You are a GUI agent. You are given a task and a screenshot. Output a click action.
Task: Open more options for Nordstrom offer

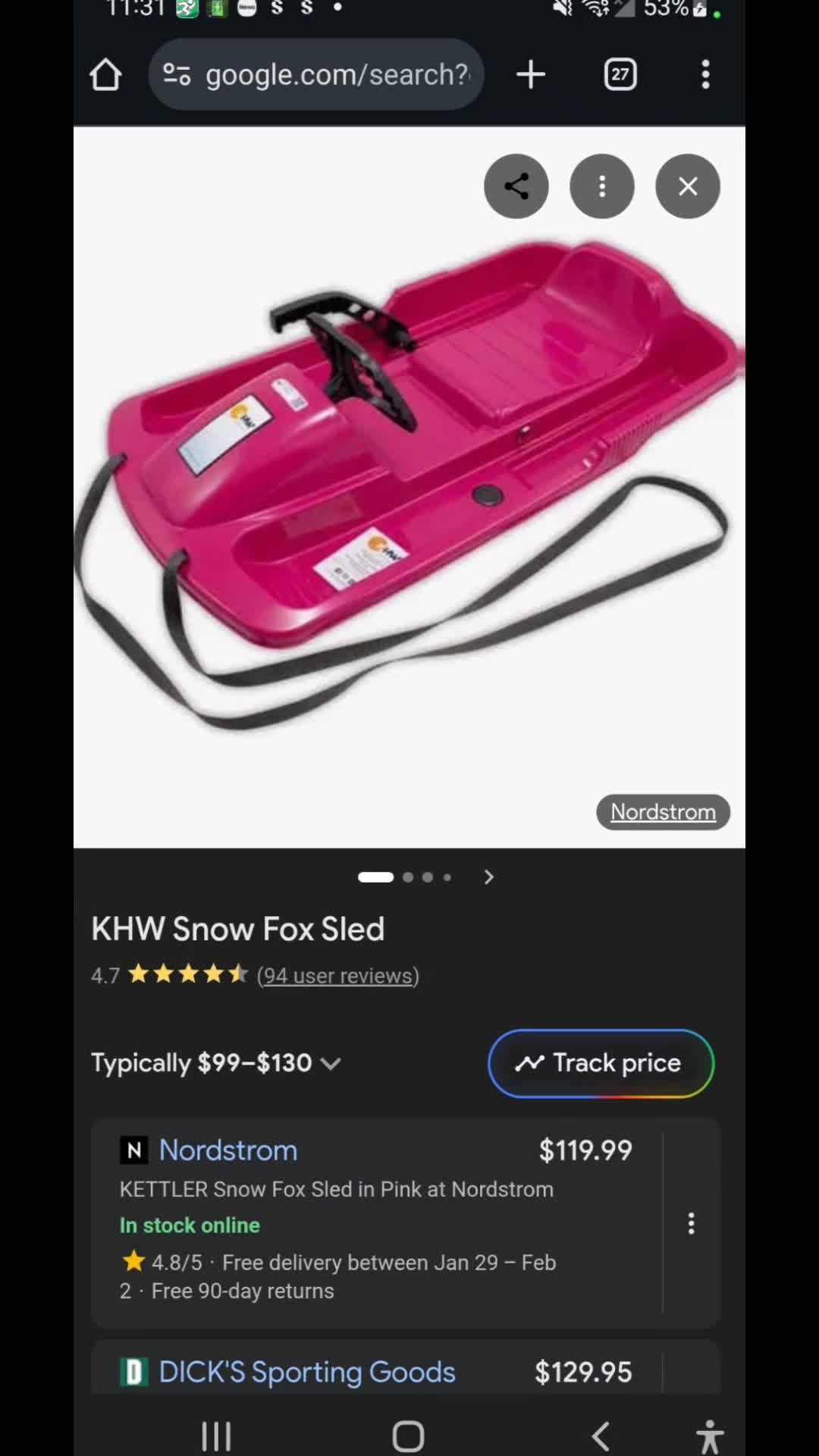pos(691,1223)
